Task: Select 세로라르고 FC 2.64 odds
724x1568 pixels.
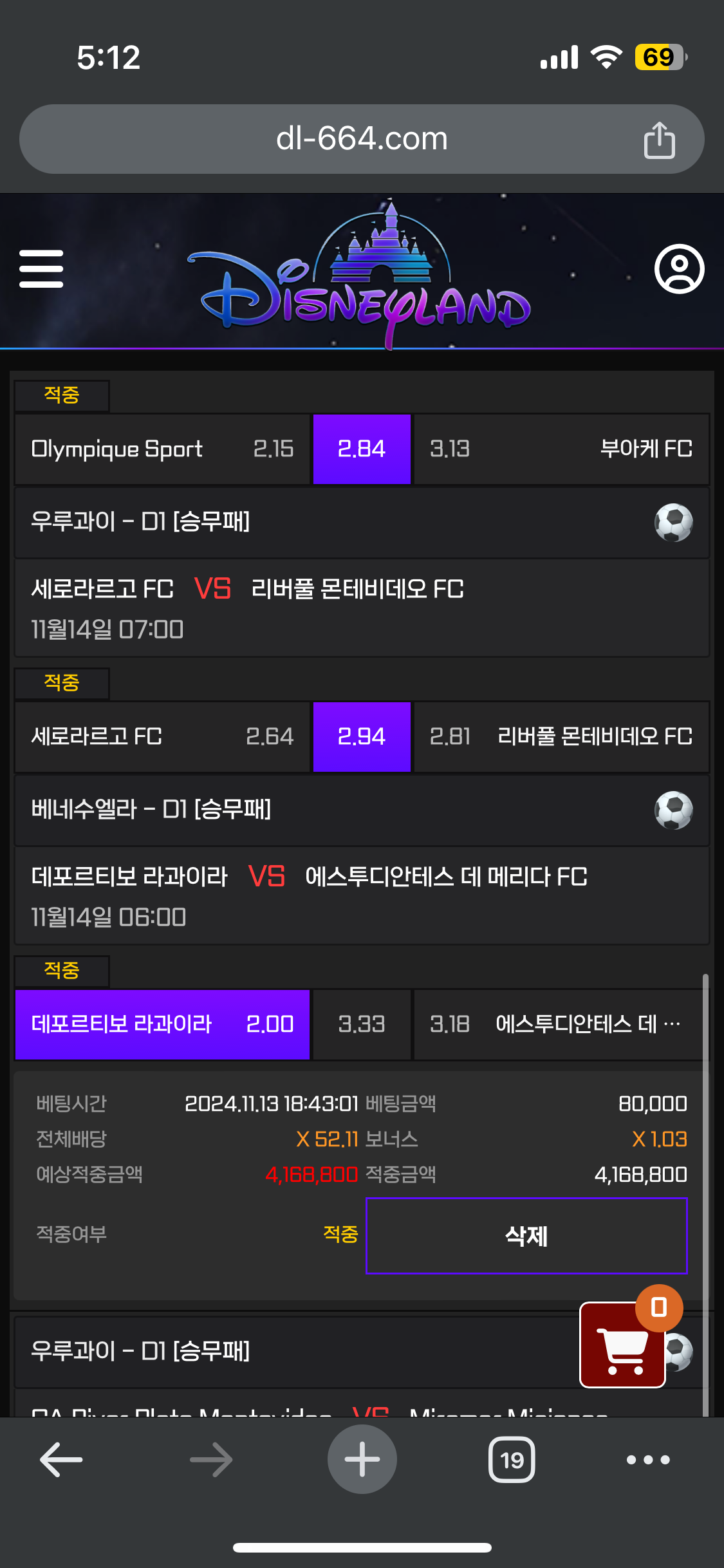Action: [162, 736]
